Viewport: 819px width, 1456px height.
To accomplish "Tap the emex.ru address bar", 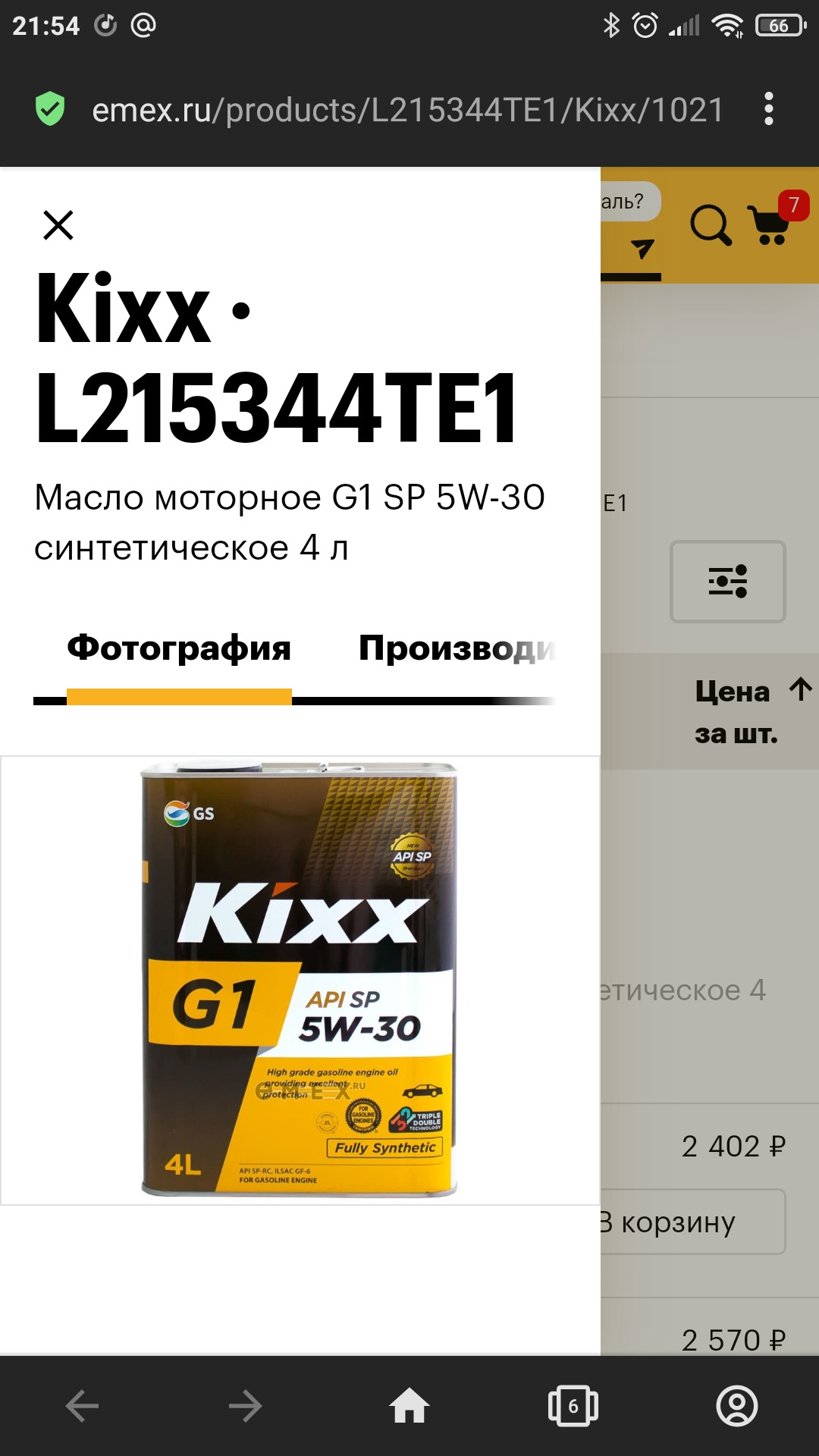I will click(x=407, y=111).
